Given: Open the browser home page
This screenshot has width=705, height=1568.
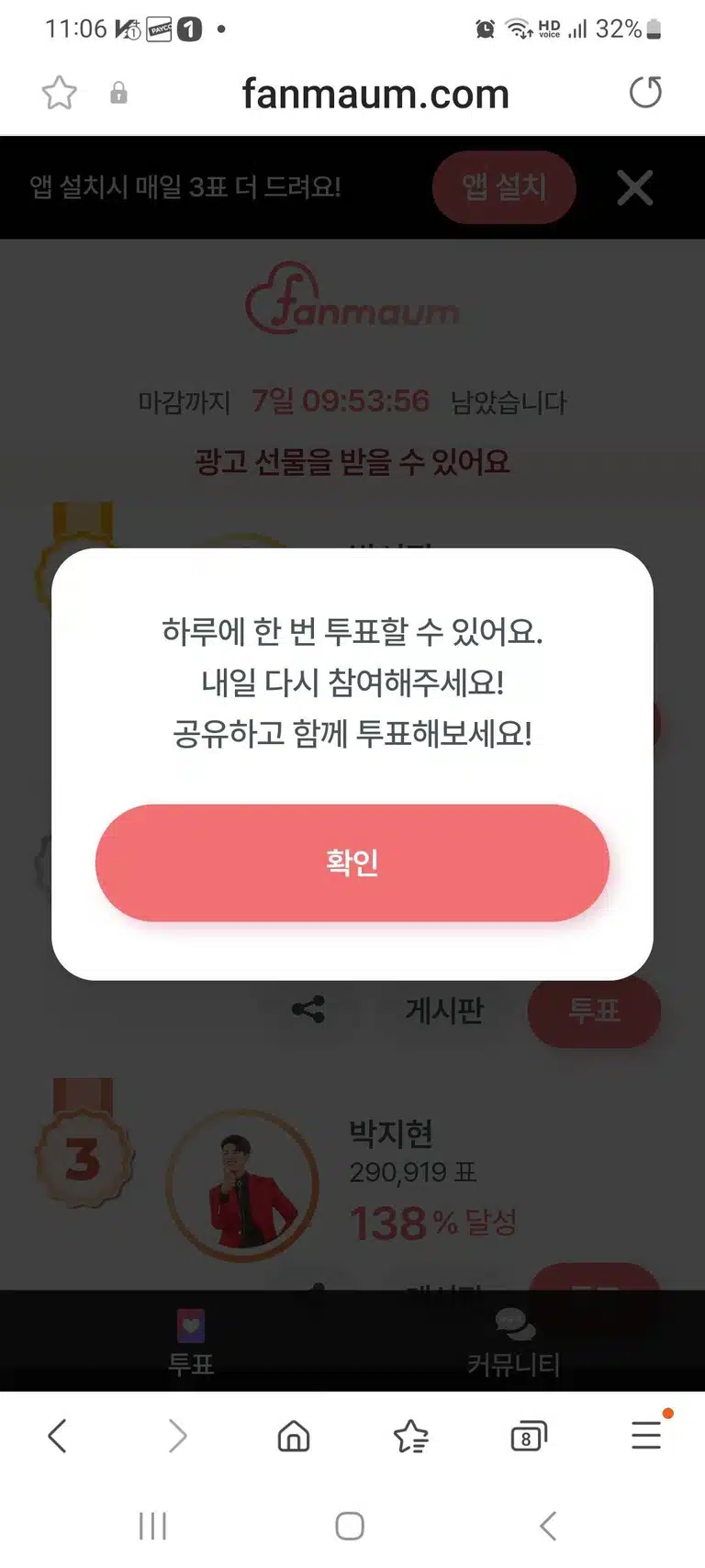Looking at the screenshot, I should tap(294, 1436).
